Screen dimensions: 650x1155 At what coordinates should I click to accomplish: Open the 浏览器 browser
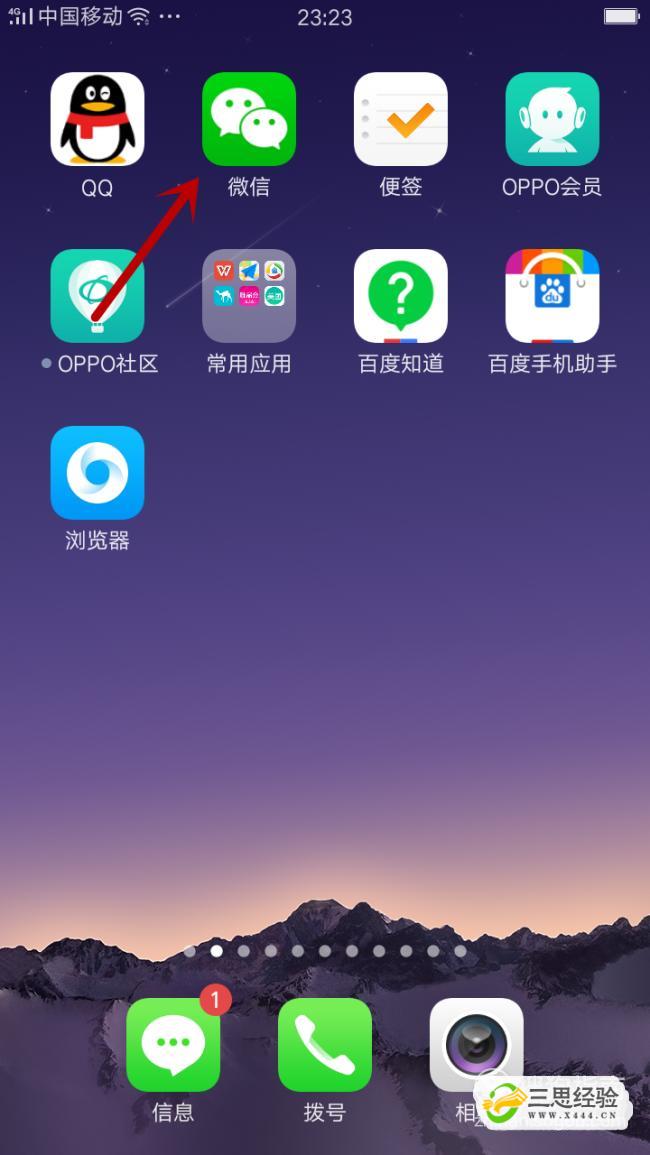[97, 473]
